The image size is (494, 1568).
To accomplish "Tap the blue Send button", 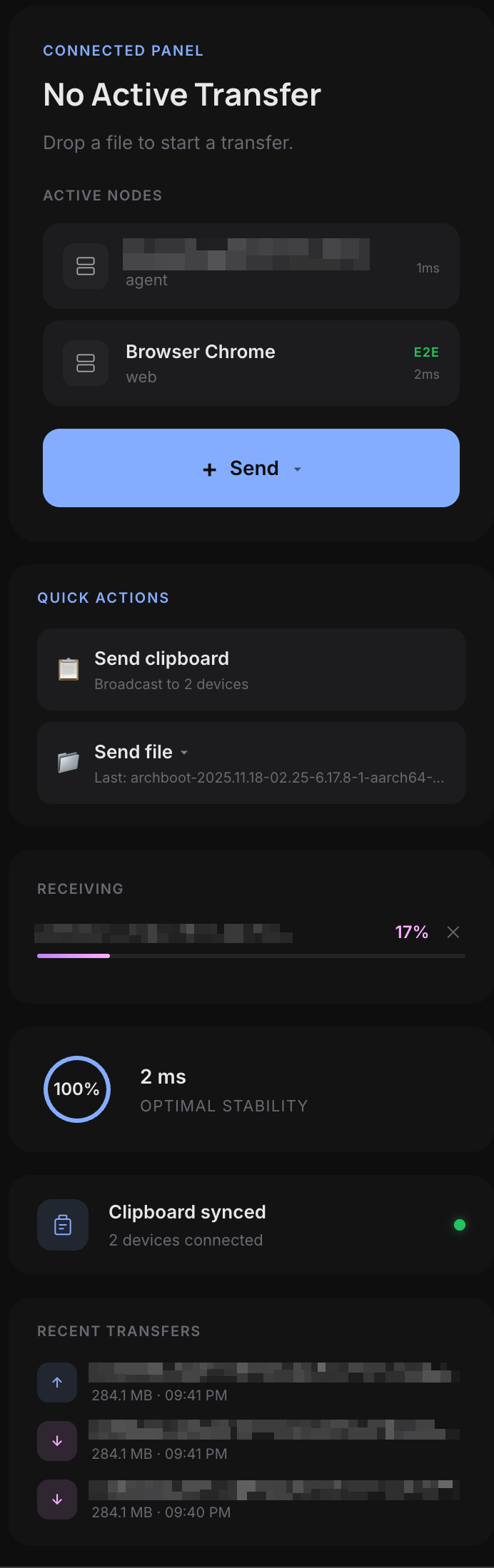I will pyautogui.click(x=251, y=468).
